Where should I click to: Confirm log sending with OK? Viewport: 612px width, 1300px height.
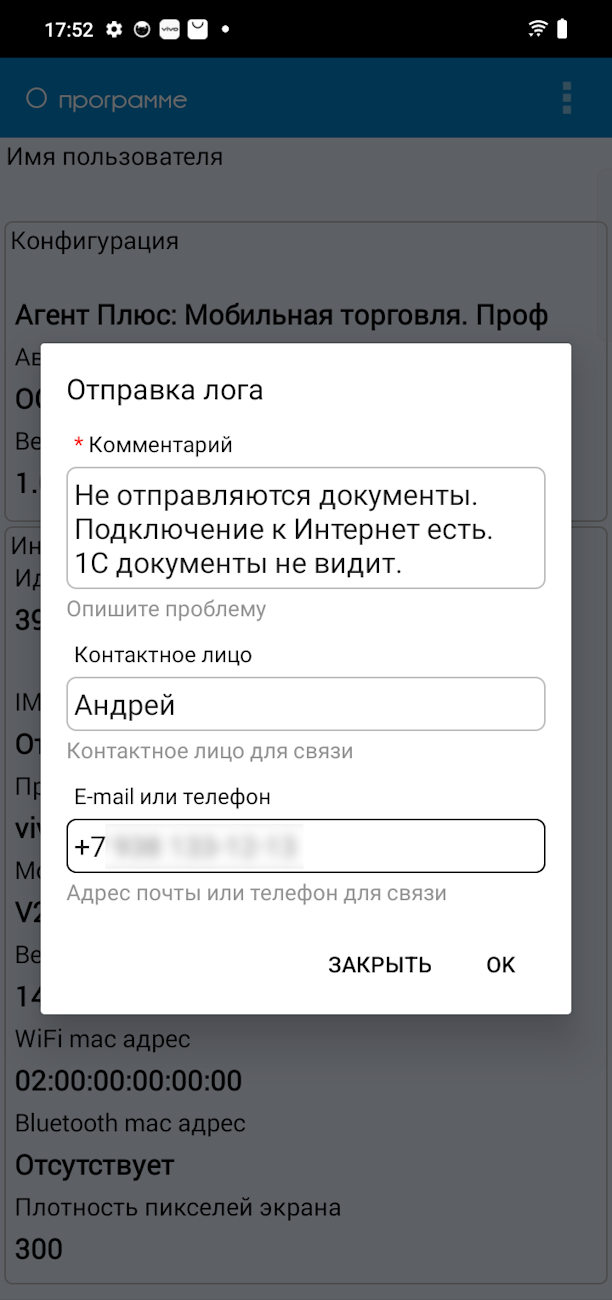point(500,965)
